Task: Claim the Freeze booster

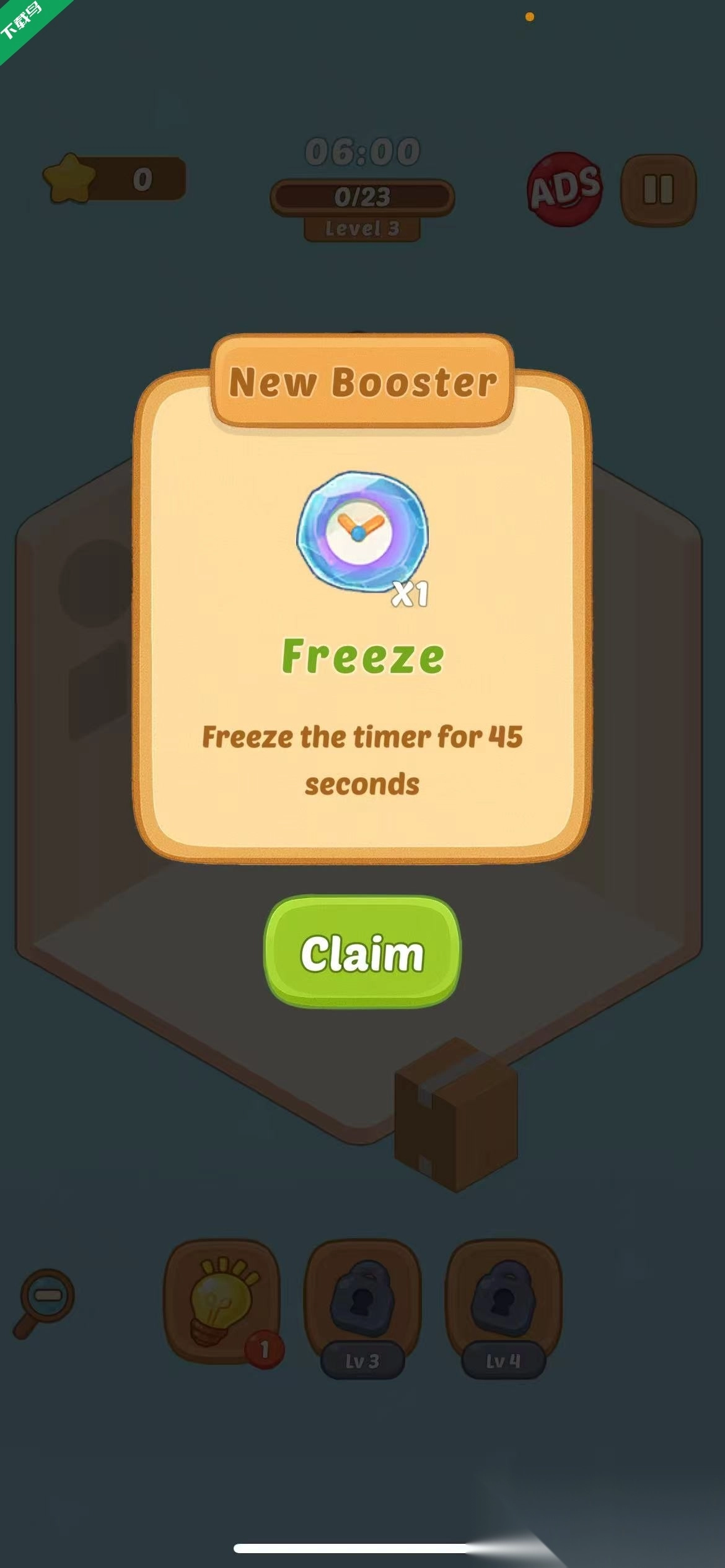Action: [362, 952]
